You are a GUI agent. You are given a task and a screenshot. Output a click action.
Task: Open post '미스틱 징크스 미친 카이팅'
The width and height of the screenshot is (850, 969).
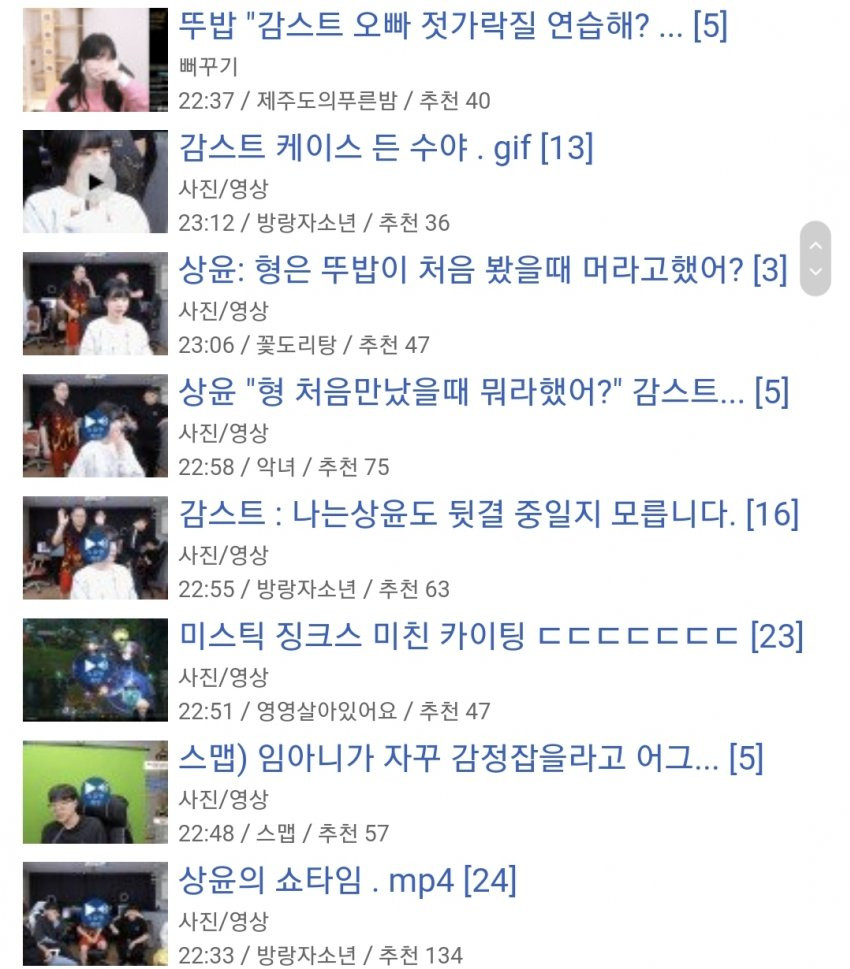(x=460, y=636)
